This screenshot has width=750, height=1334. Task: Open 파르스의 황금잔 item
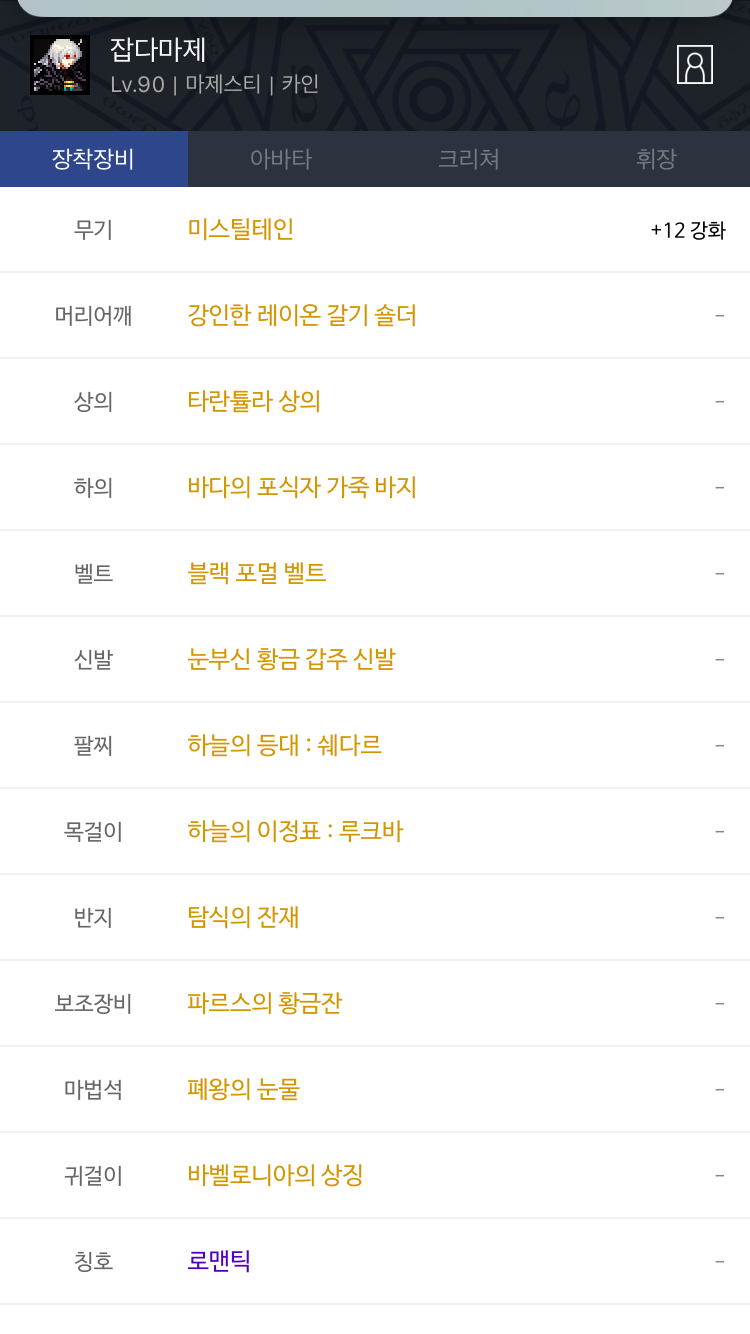[265, 1003]
